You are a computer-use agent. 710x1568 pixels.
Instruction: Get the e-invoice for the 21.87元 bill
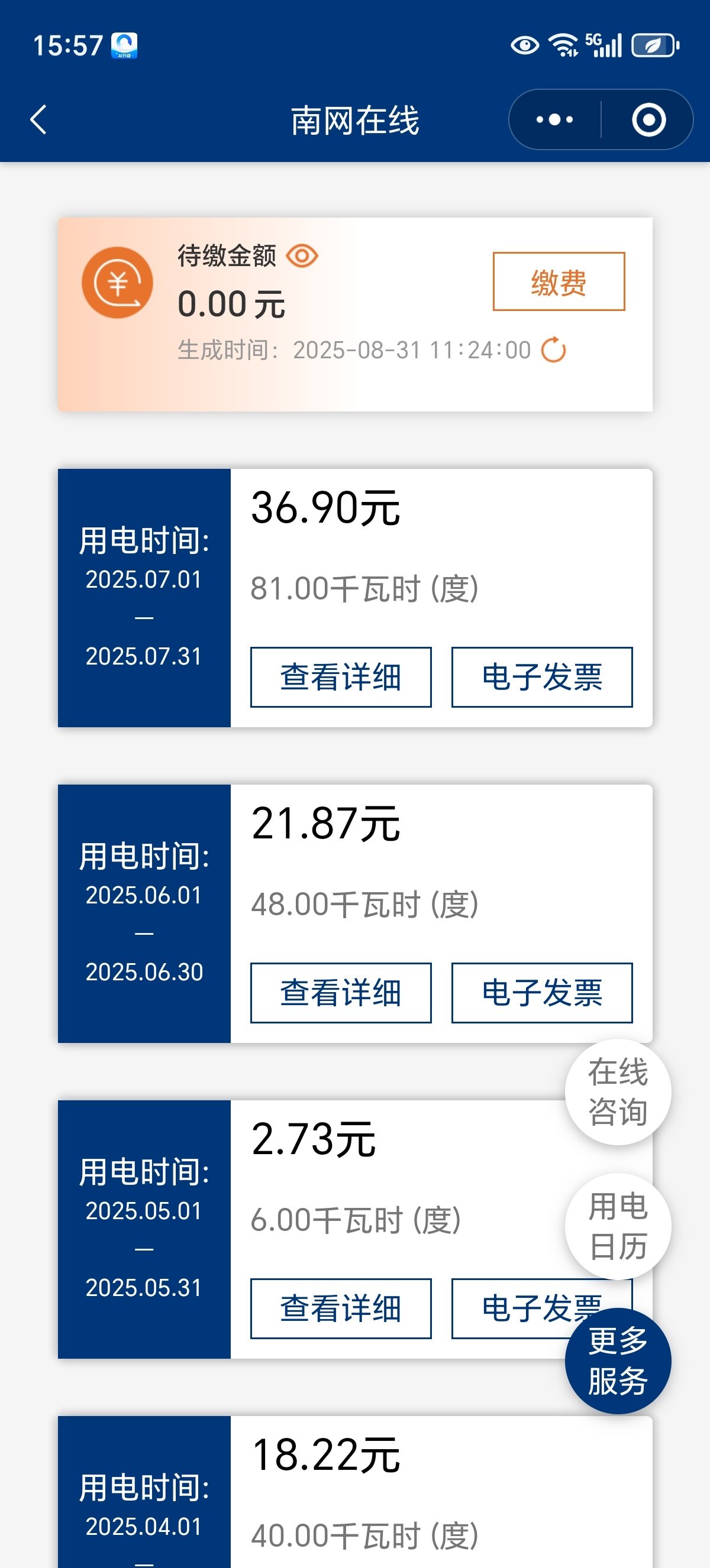point(541,993)
